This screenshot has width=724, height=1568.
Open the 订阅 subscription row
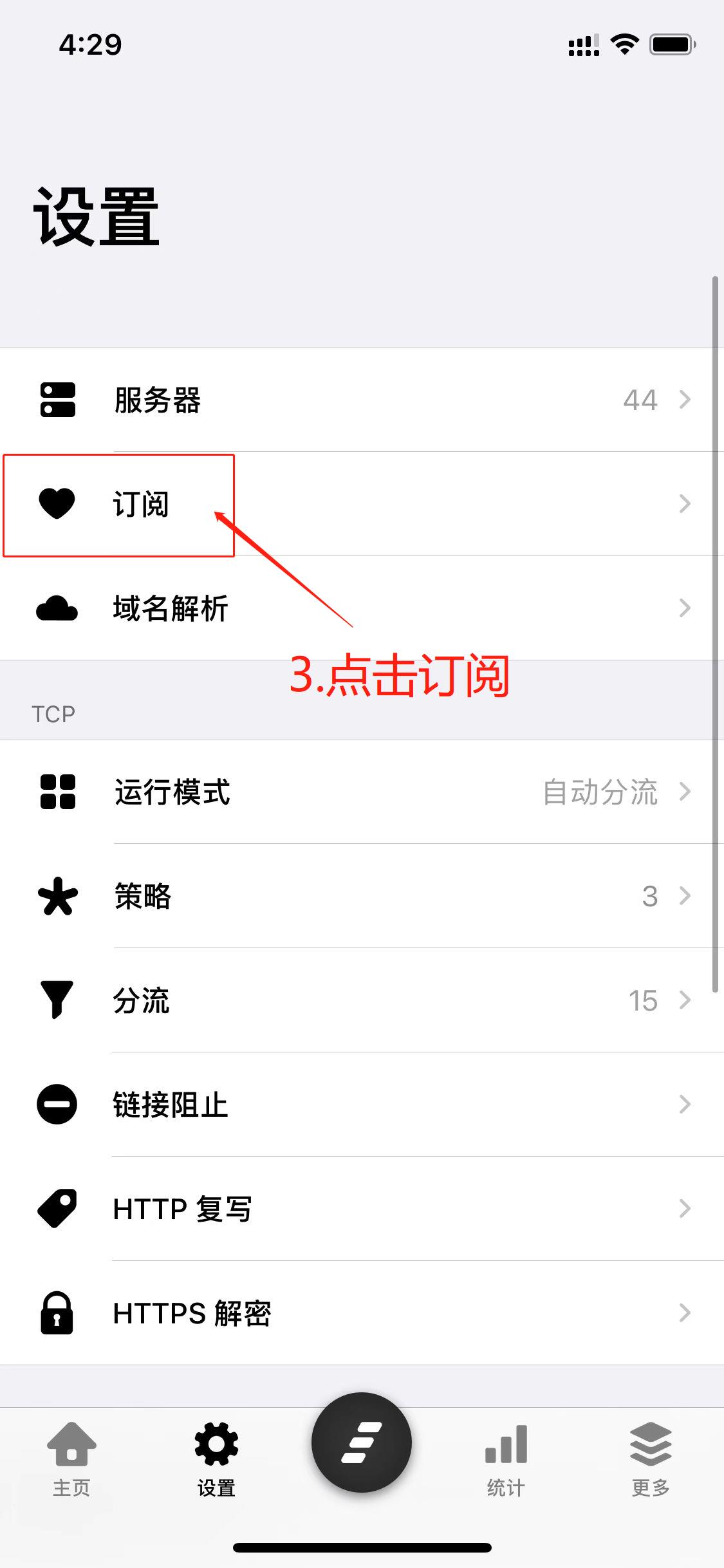[x=360, y=504]
